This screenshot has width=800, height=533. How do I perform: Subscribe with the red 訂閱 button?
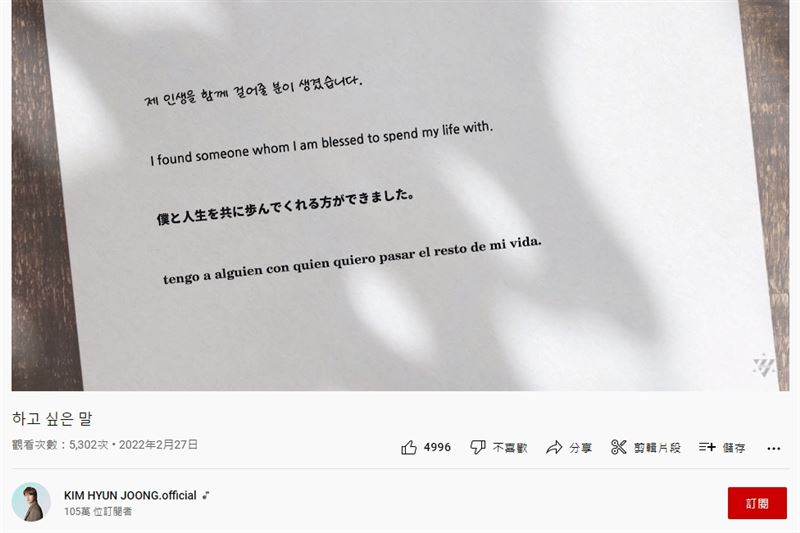click(757, 502)
